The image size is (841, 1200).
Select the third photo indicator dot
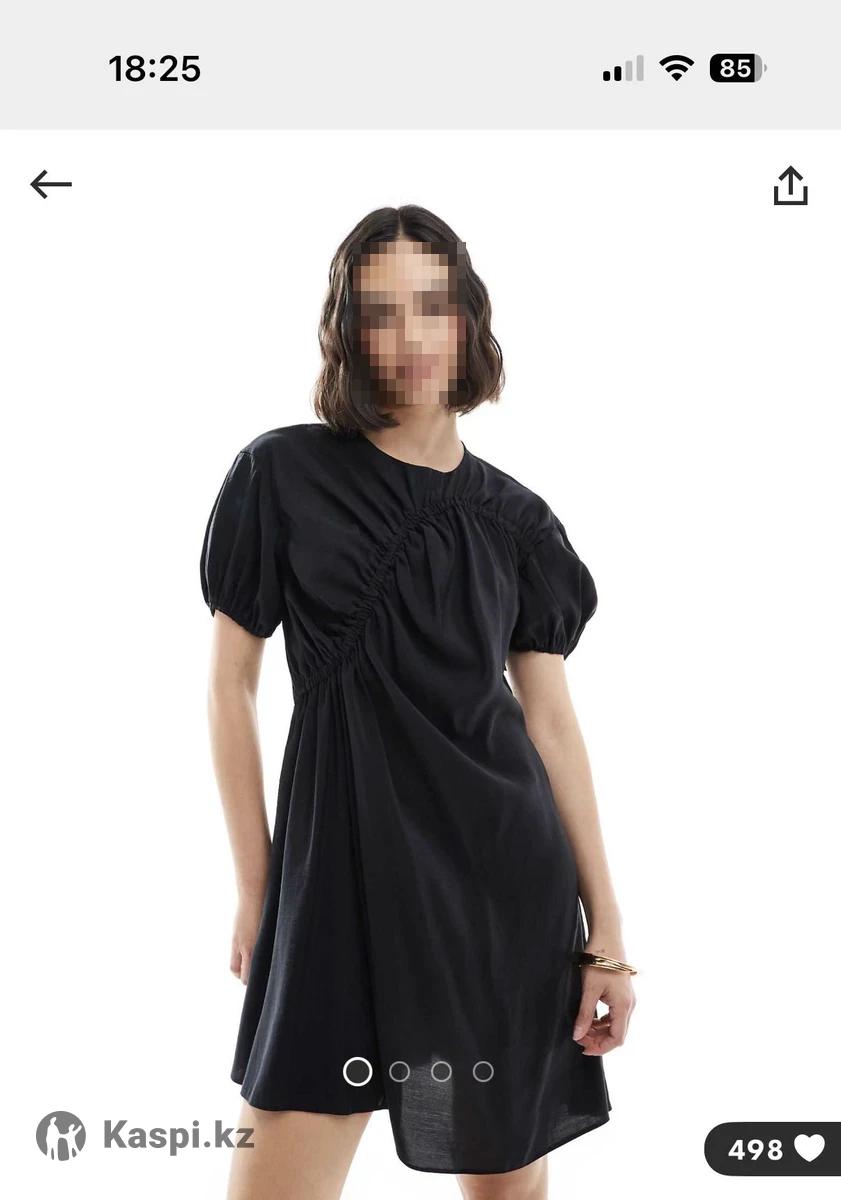[x=441, y=1072]
